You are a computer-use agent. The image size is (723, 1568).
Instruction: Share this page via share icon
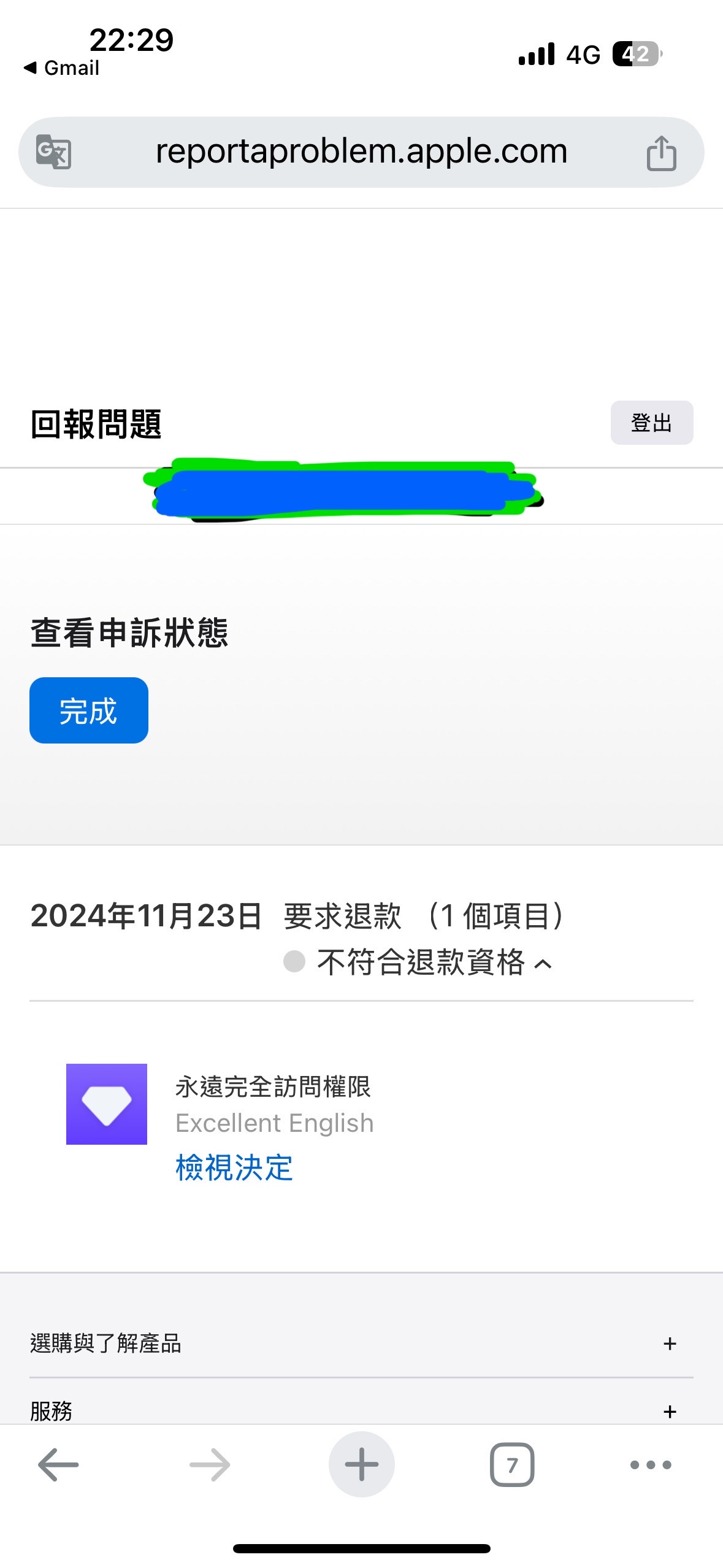pyautogui.click(x=661, y=153)
